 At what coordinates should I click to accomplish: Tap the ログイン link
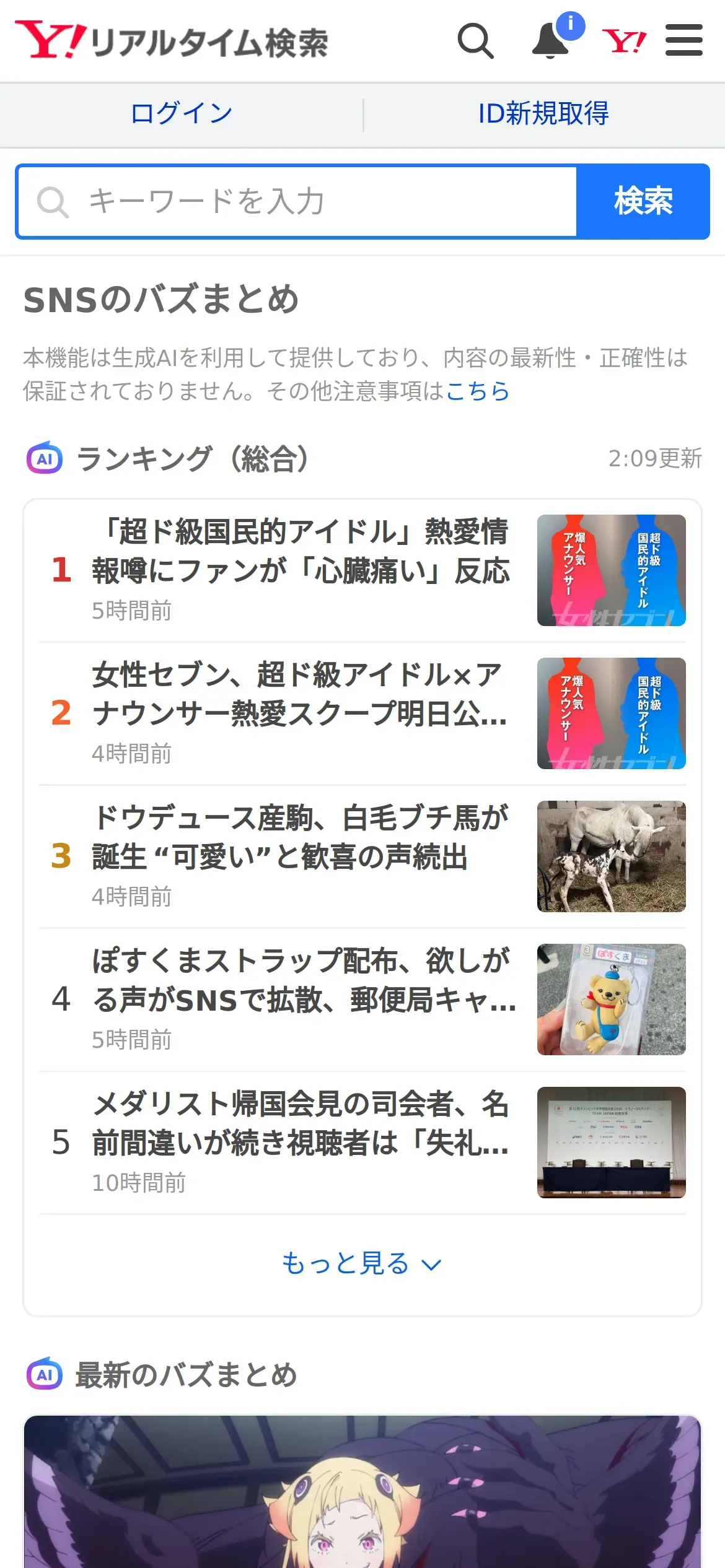point(182,114)
